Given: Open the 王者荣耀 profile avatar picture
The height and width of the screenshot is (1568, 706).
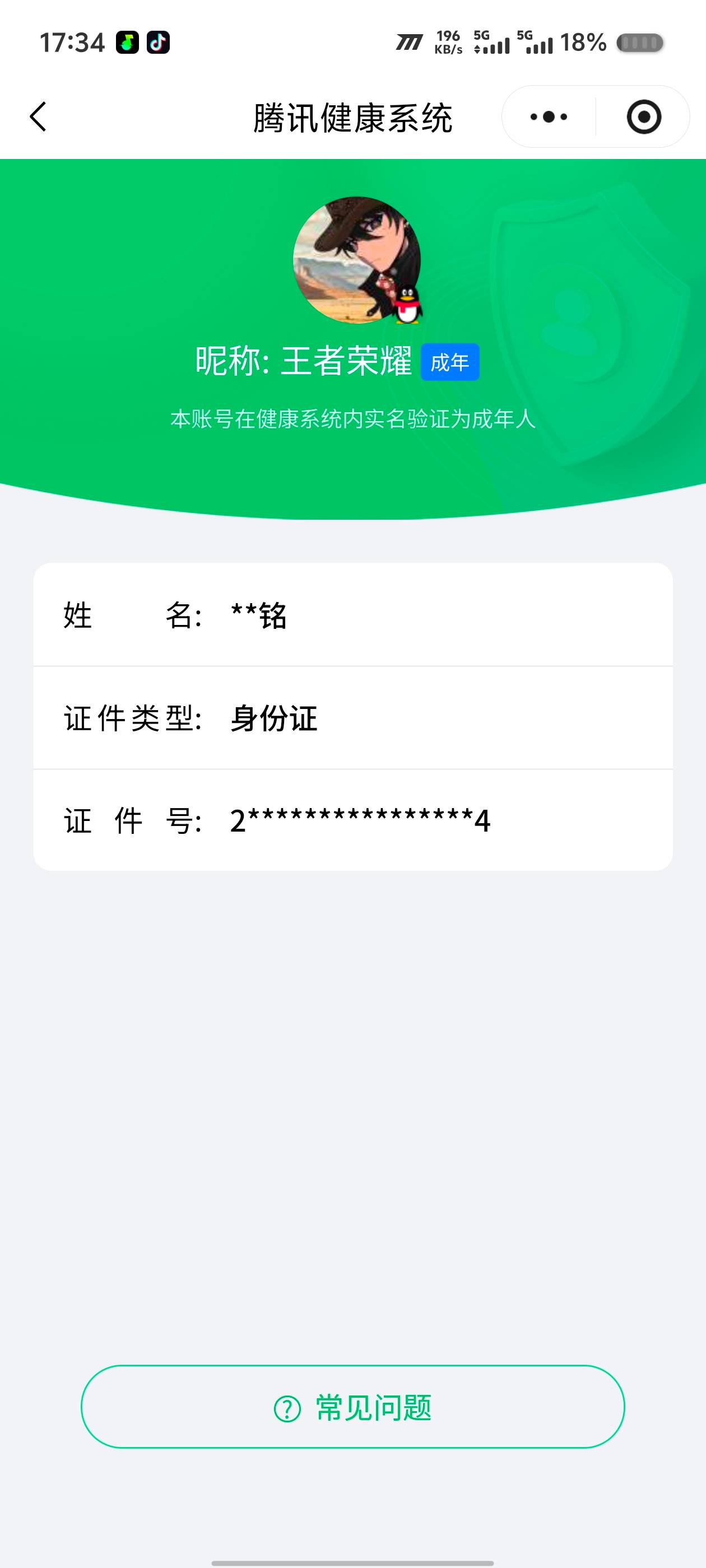Looking at the screenshot, I should [356, 260].
